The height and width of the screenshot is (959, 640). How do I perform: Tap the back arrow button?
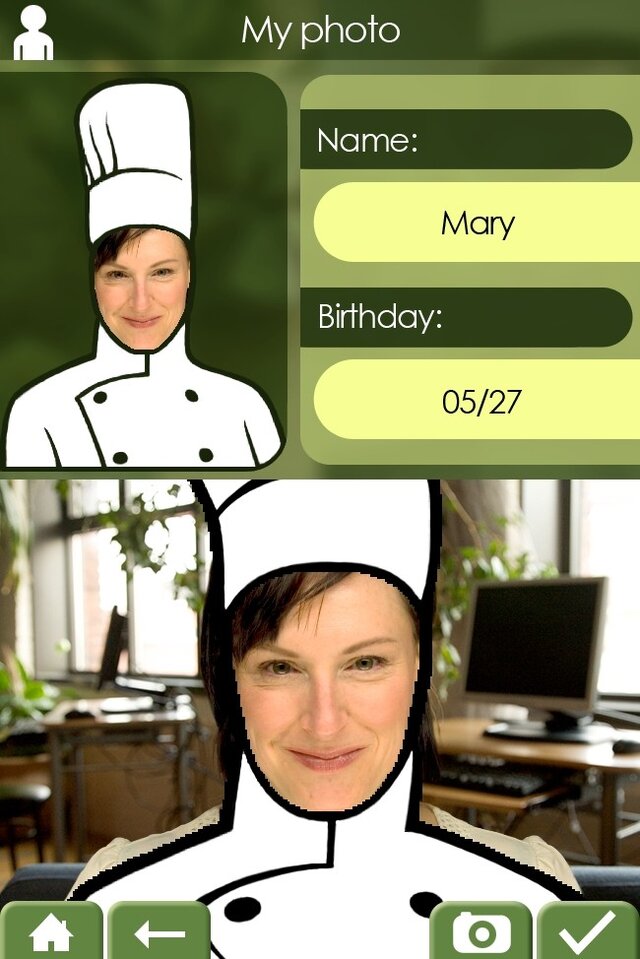click(159, 932)
